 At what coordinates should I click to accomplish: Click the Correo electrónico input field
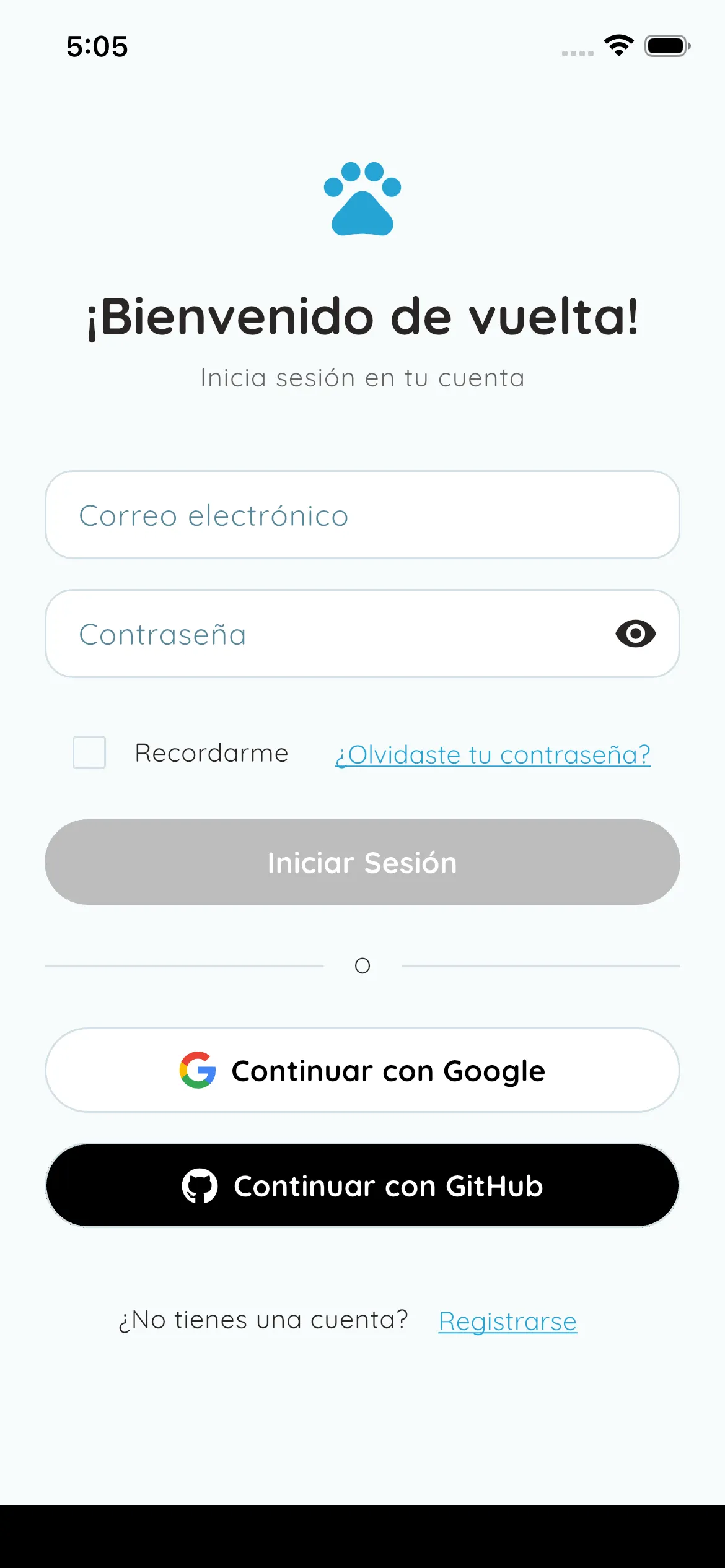point(362,515)
